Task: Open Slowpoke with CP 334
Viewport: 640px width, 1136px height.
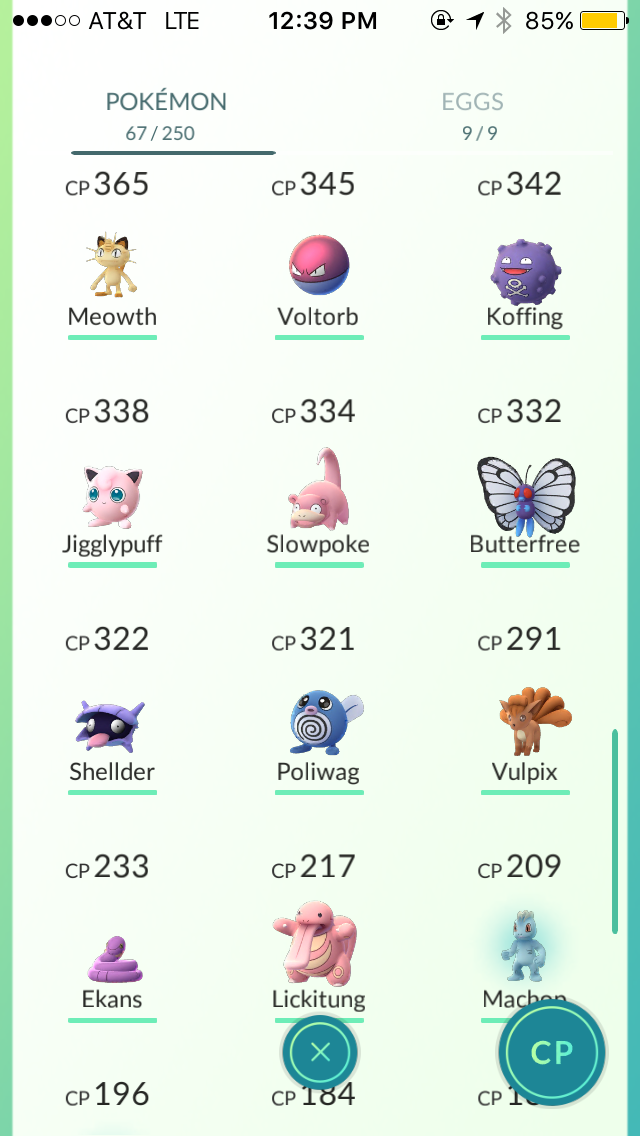Action: click(318, 495)
